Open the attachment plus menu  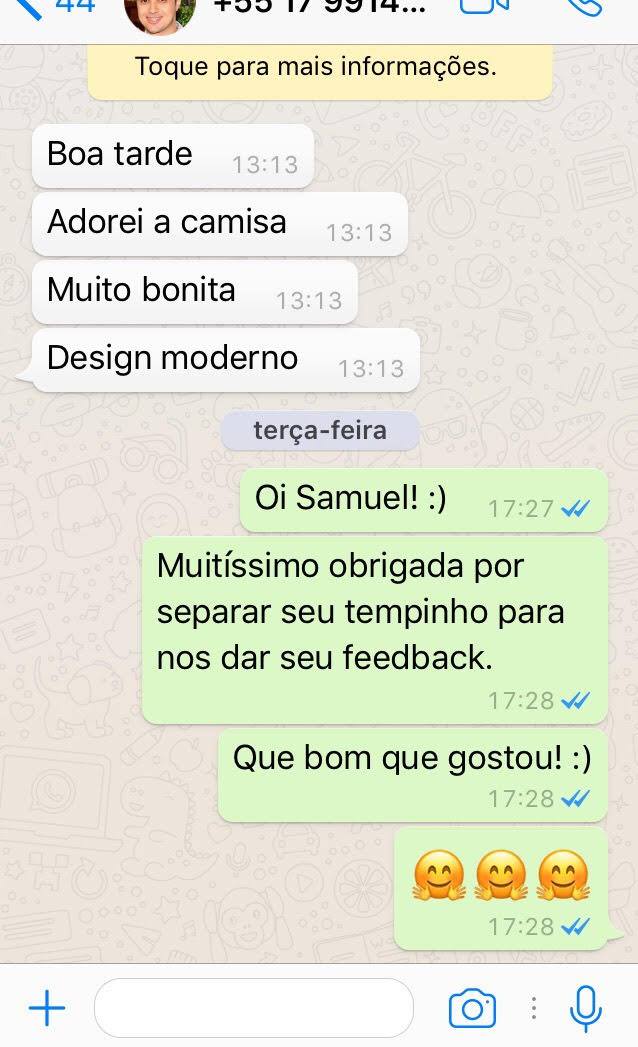click(46, 1008)
